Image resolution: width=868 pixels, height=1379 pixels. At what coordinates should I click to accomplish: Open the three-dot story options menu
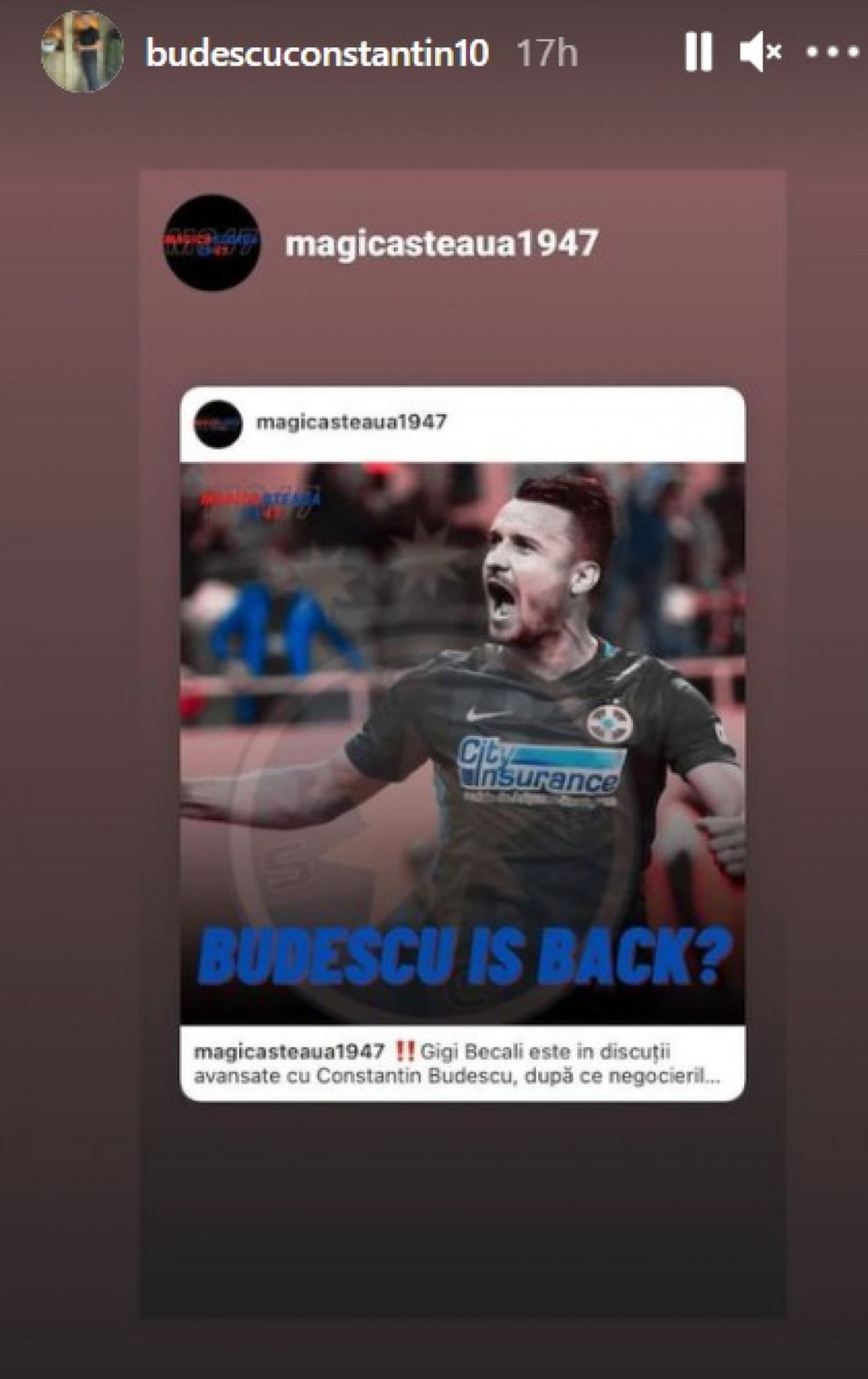pos(831,52)
